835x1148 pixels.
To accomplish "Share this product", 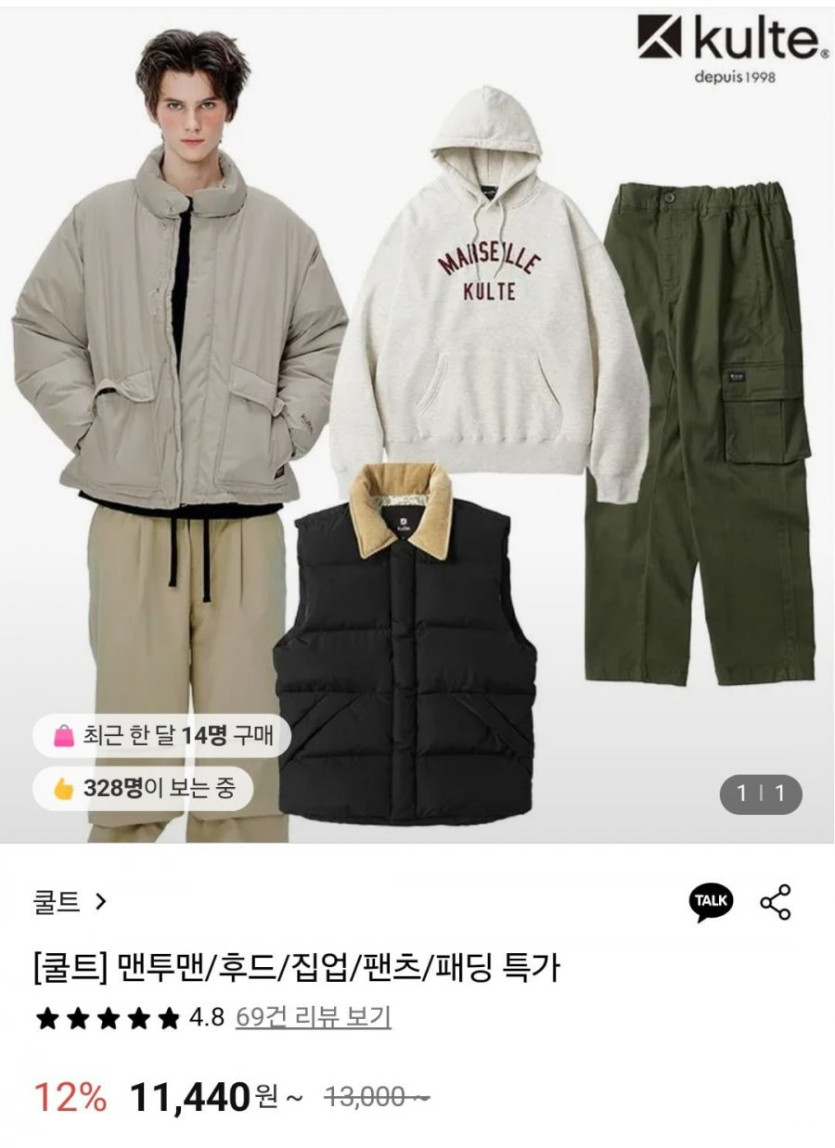I will pyautogui.click(x=775, y=901).
